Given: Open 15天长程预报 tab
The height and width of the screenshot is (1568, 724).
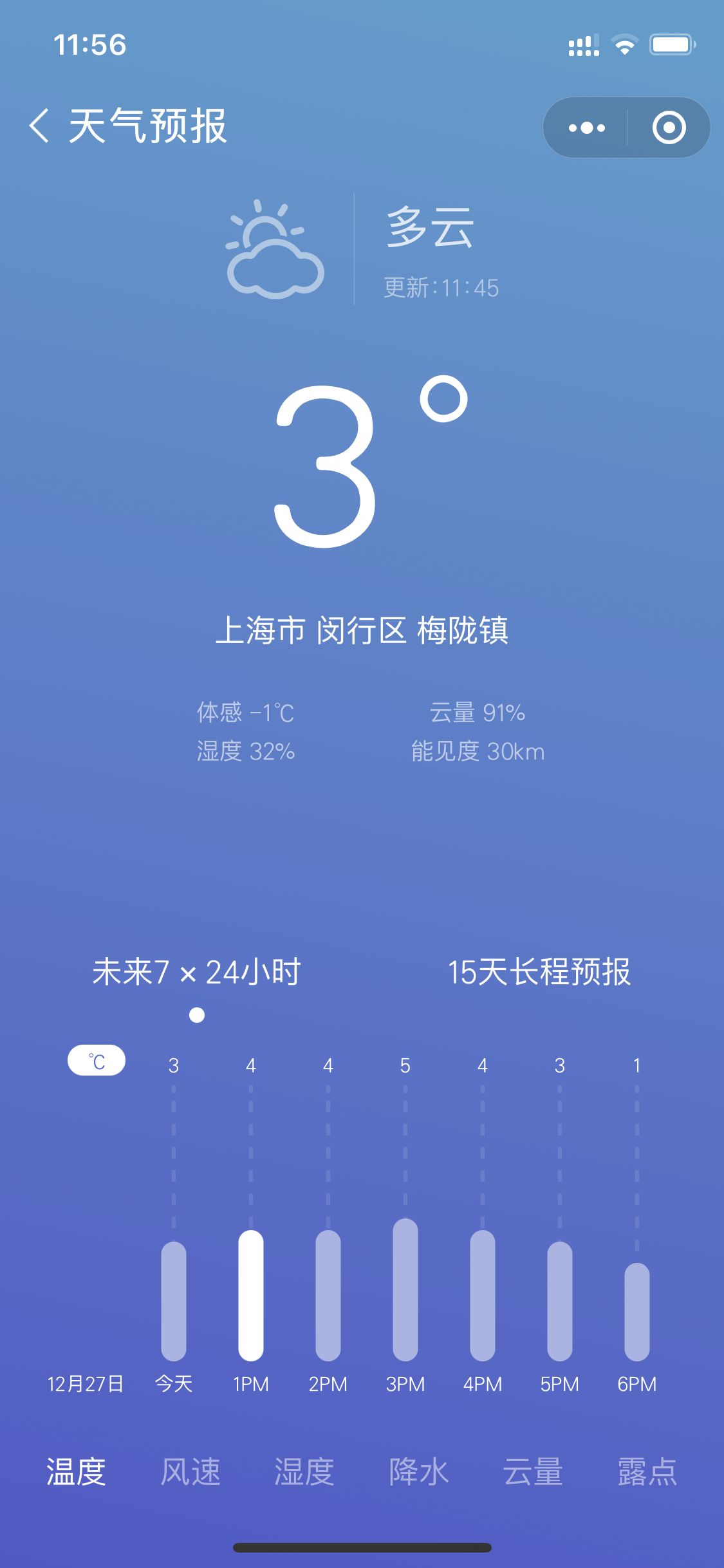Looking at the screenshot, I should coord(539,972).
